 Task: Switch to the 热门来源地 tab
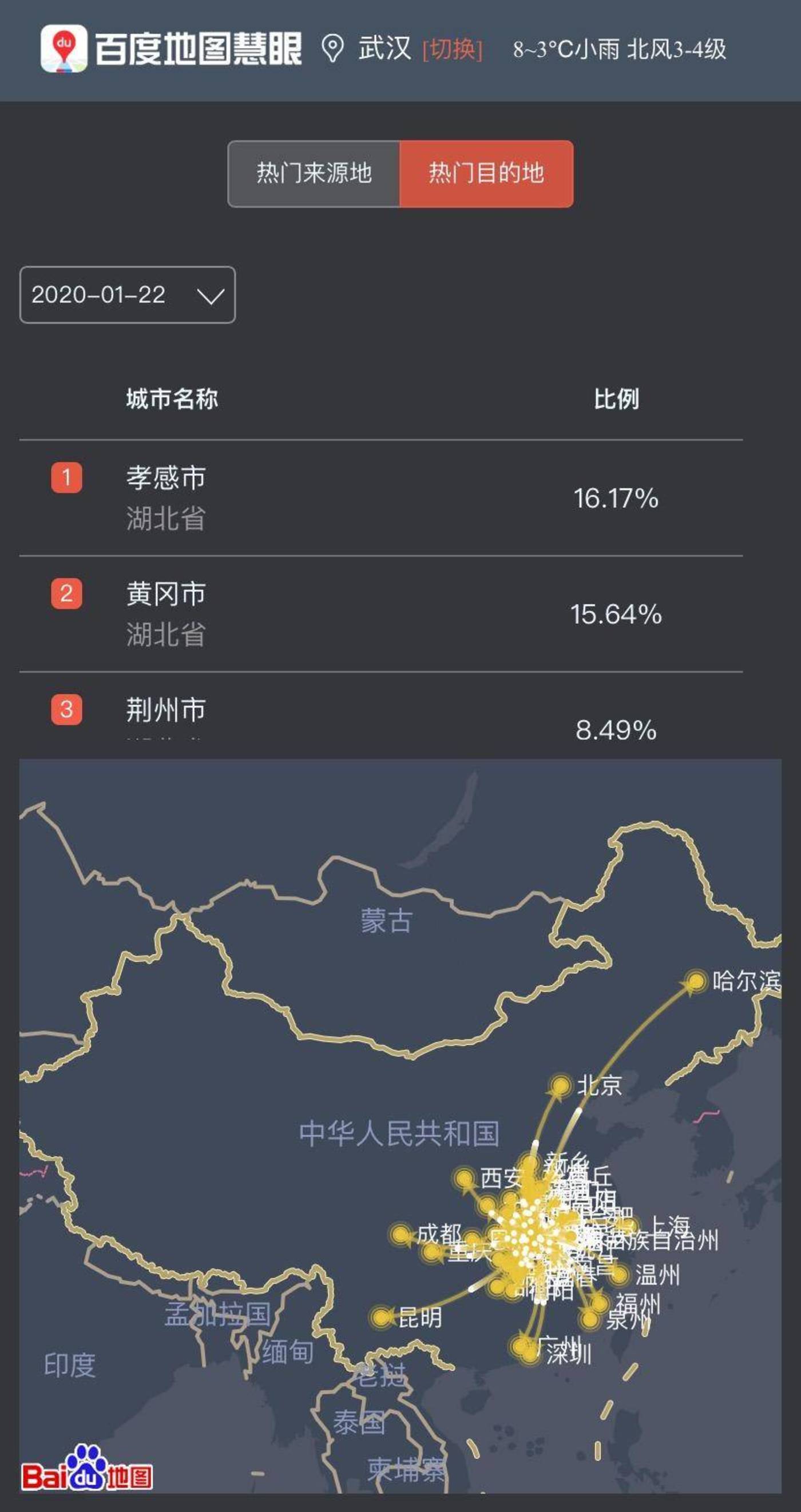point(314,174)
